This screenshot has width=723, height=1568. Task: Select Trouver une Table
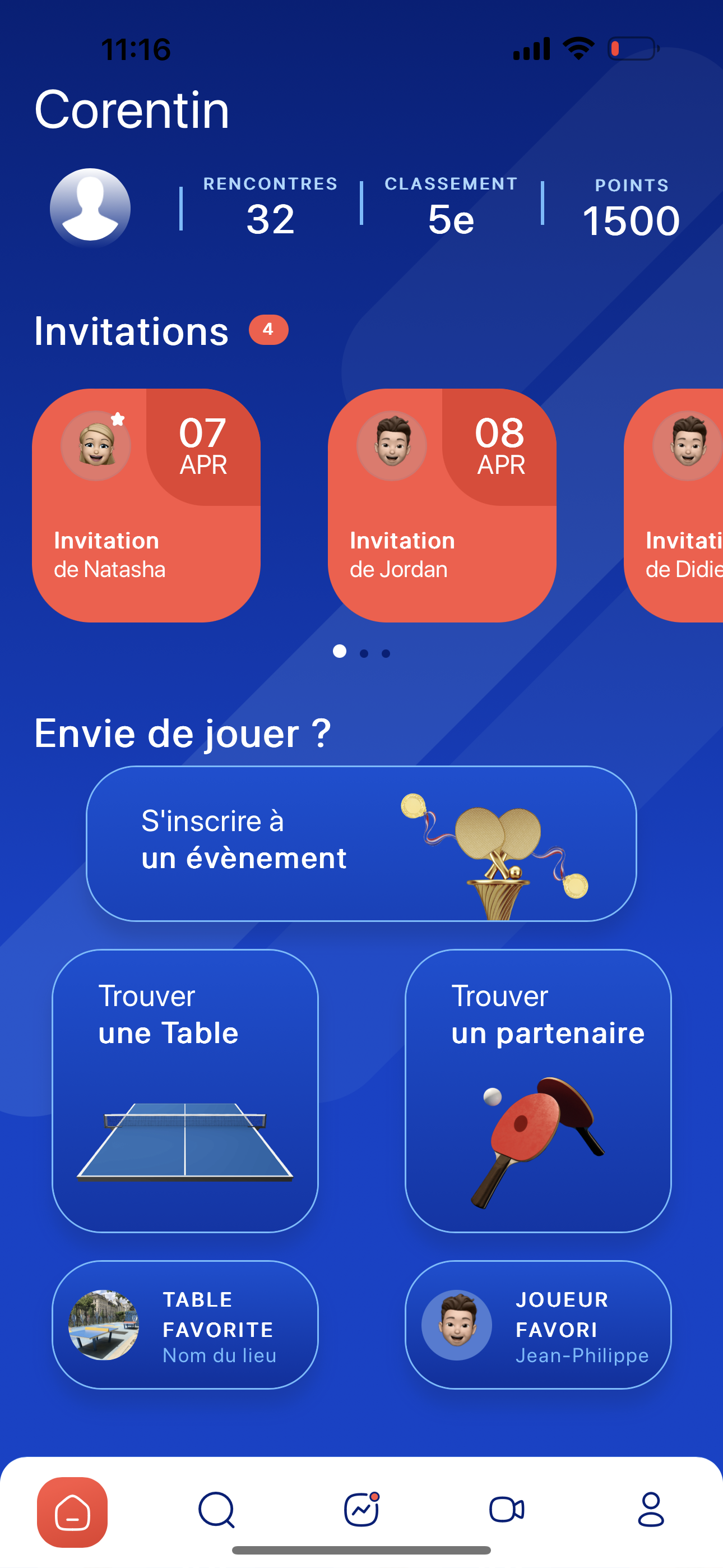(x=185, y=1091)
